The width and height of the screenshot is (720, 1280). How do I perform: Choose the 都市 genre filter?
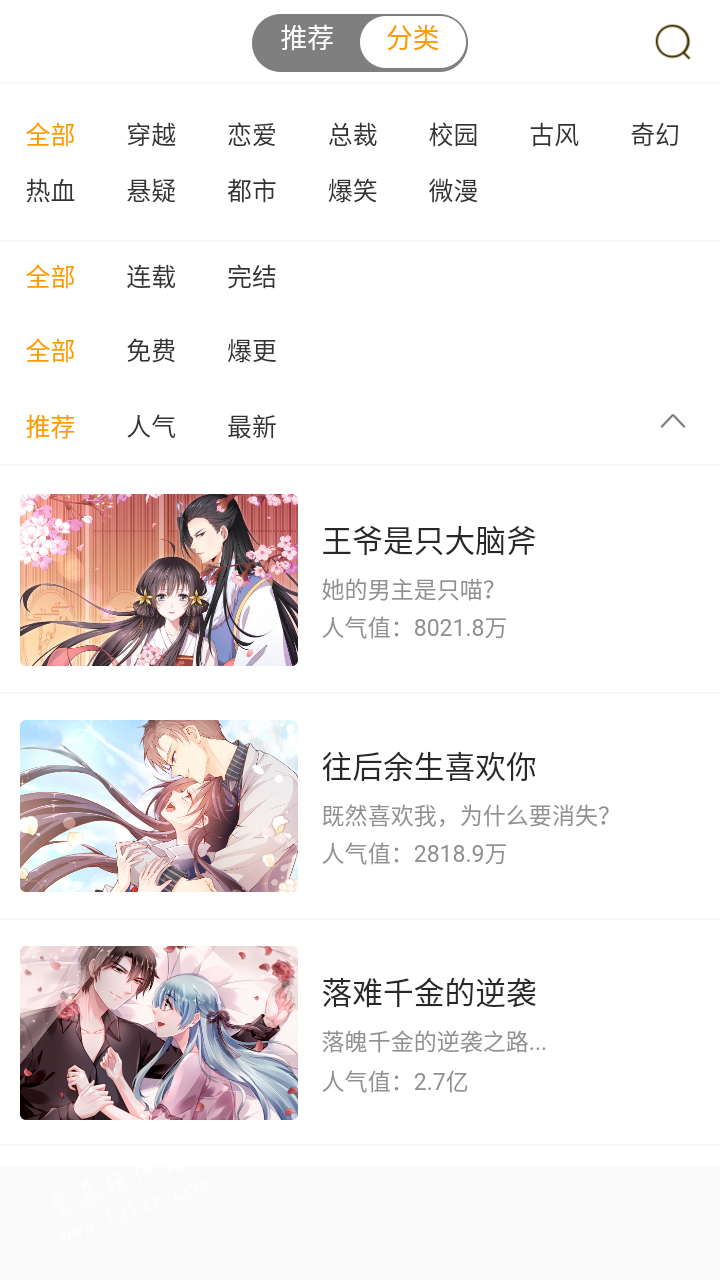tap(252, 191)
